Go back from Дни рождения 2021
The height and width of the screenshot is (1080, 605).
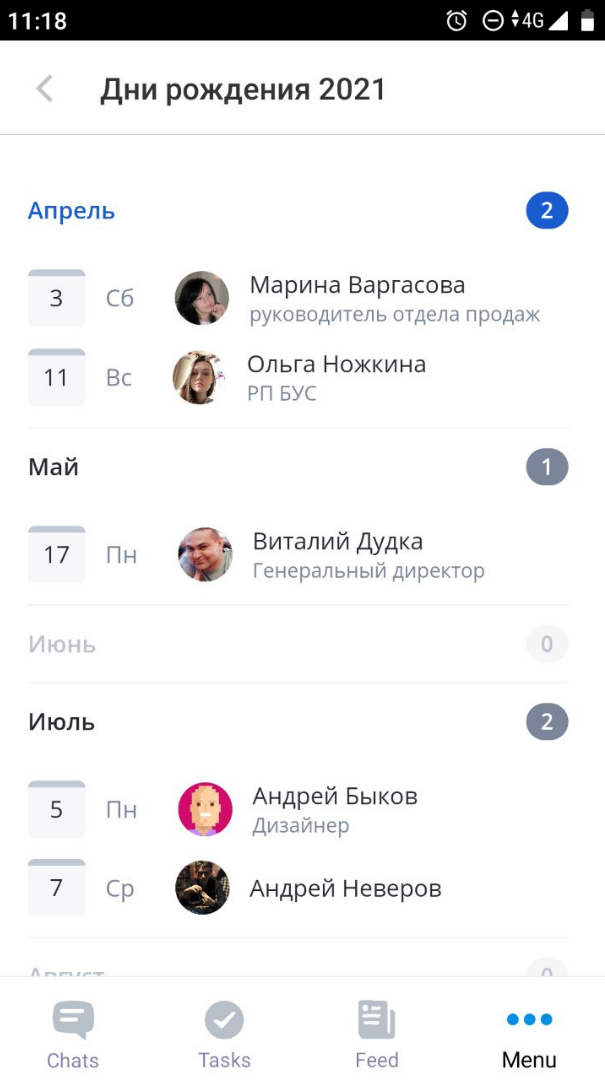point(44,89)
